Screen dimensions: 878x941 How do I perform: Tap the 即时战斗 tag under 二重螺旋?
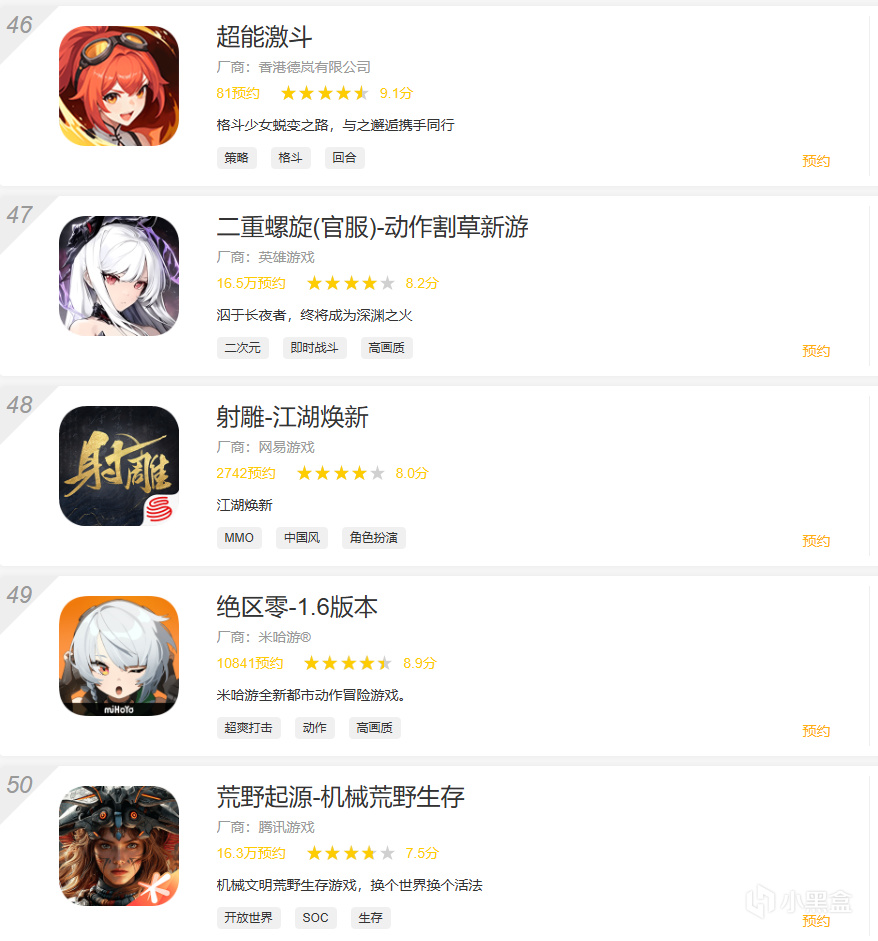tap(315, 348)
